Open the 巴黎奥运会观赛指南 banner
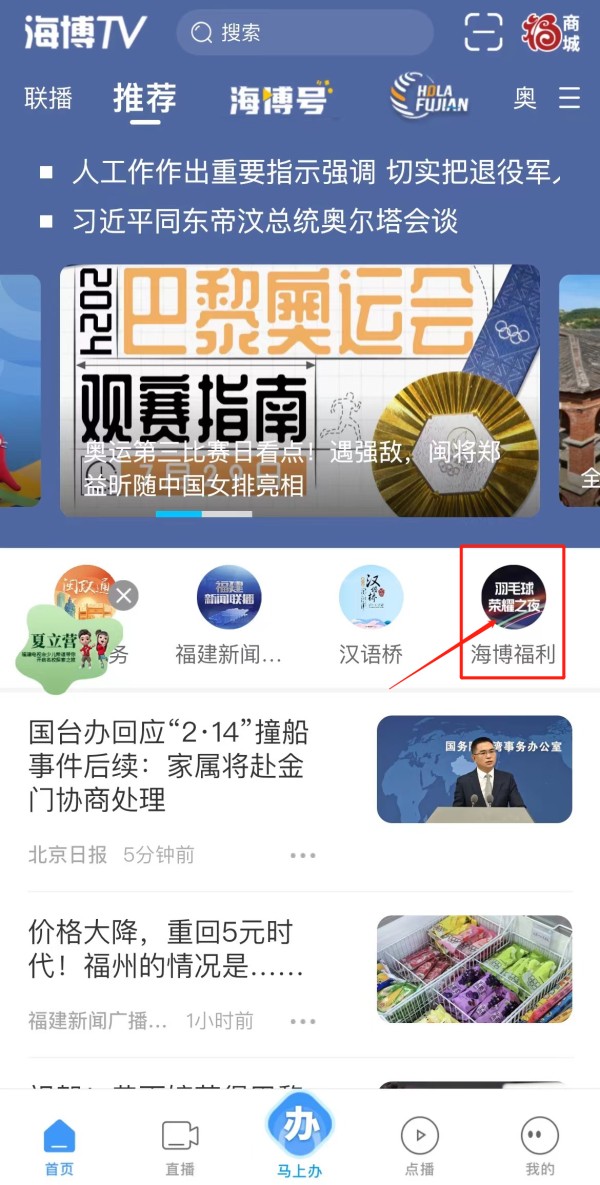The height and width of the screenshot is (1185, 600). coord(300,391)
